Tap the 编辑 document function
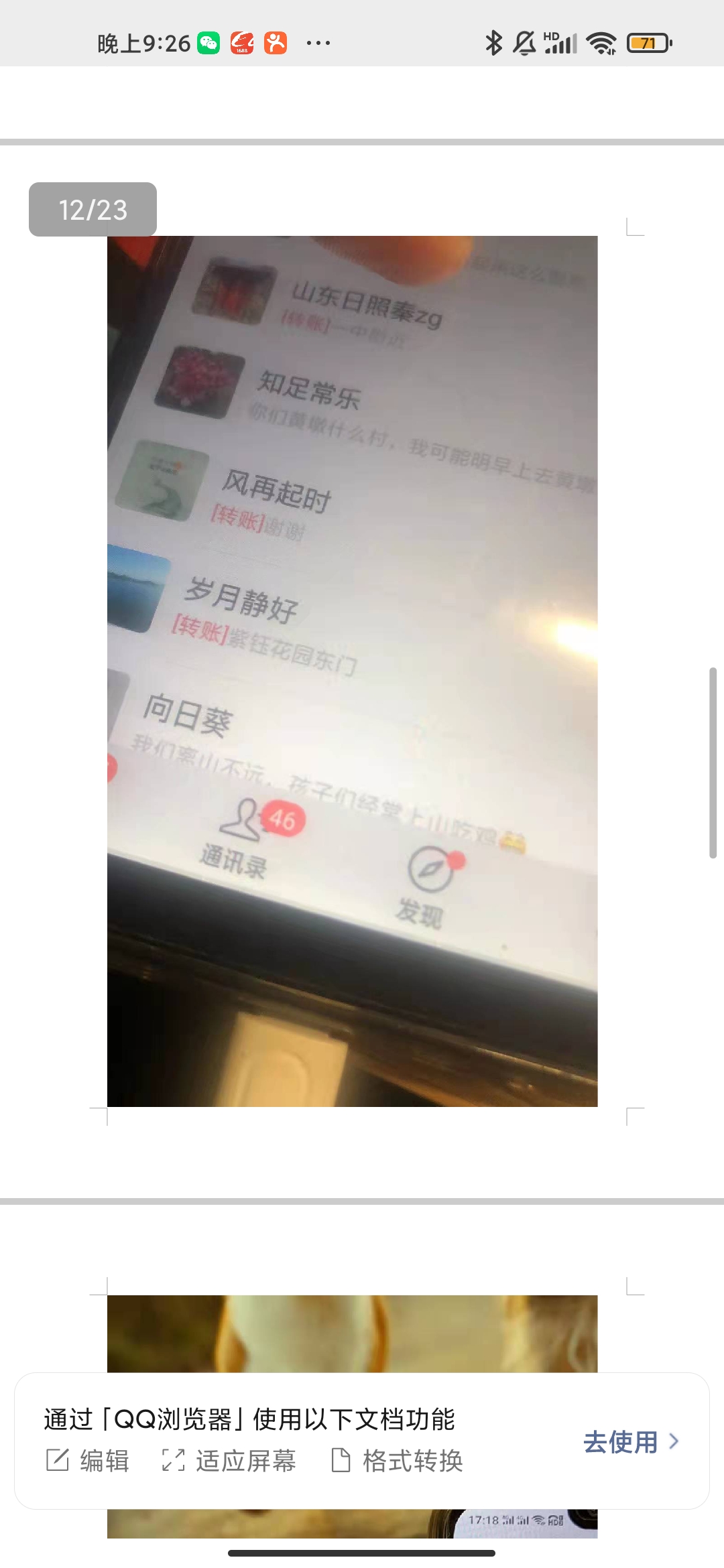The image size is (724, 1568). click(88, 1461)
